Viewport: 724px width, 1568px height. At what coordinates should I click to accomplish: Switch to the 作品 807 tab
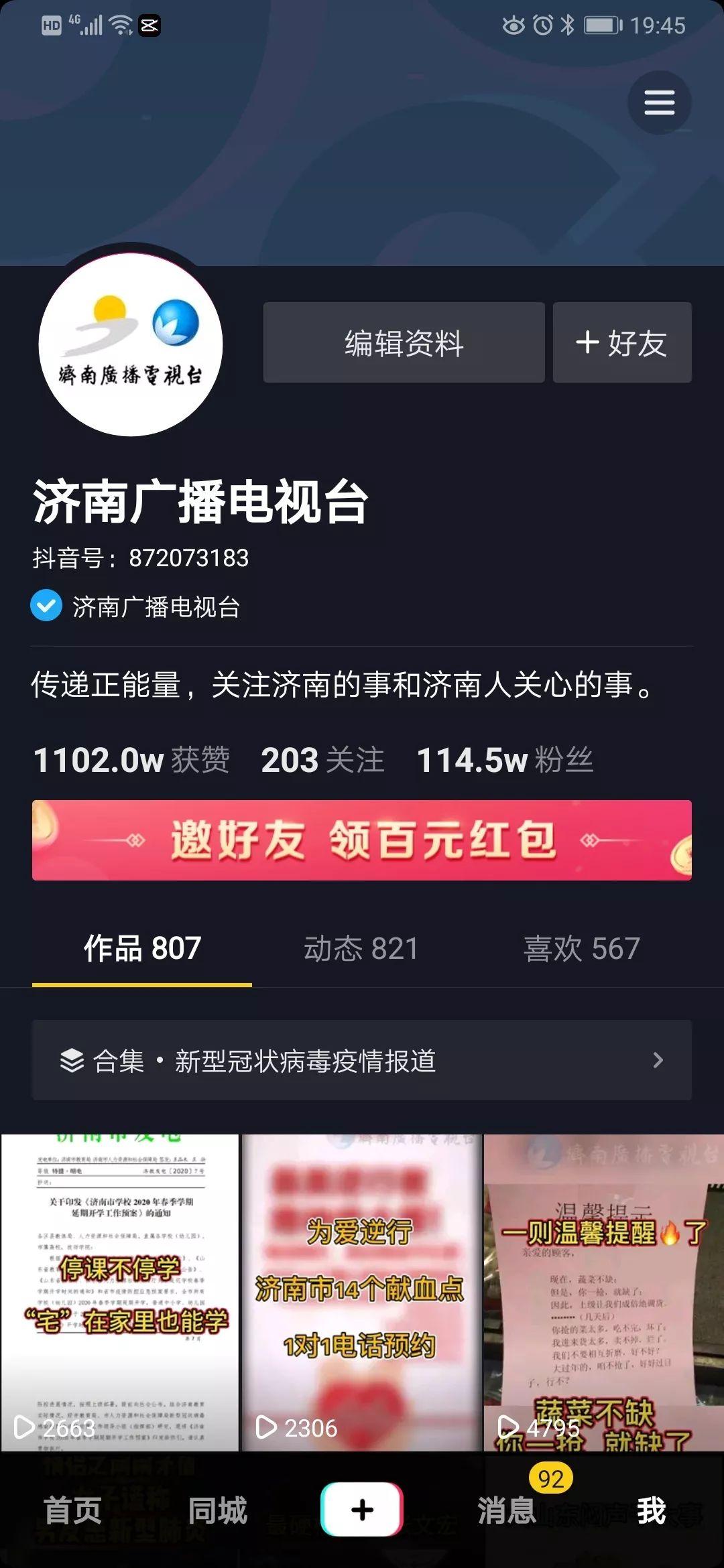(142, 948)
